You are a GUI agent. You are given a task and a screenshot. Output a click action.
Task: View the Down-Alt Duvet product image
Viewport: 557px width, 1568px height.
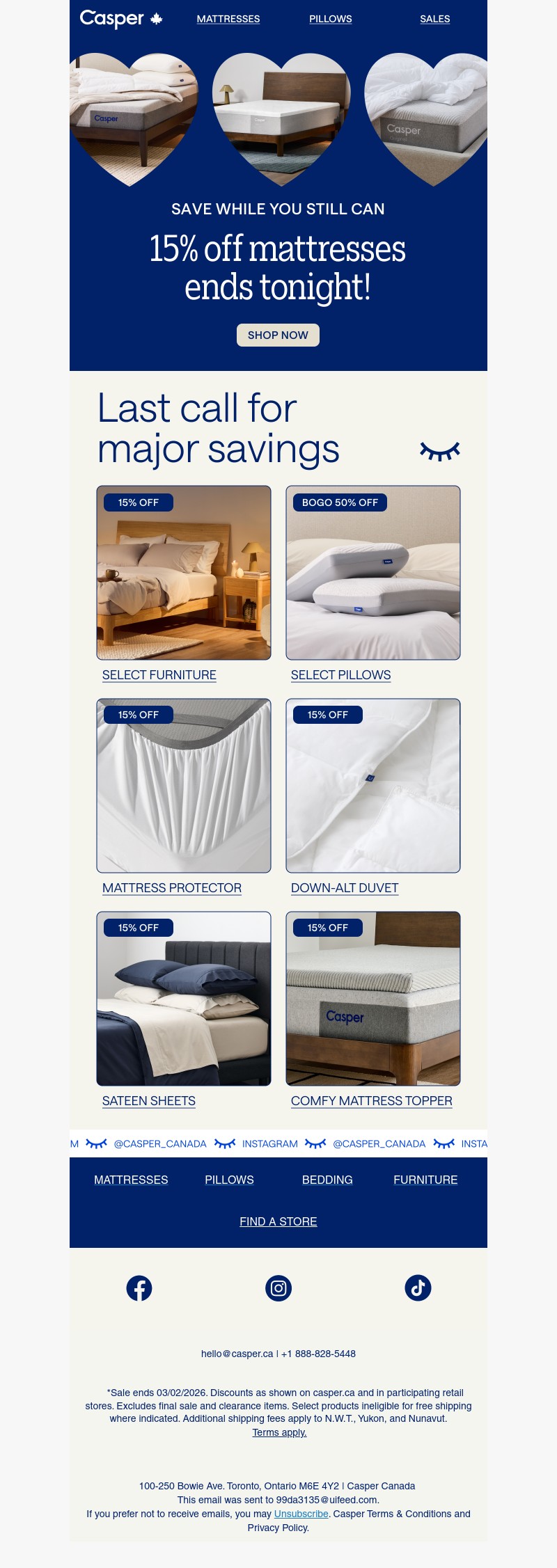pos(373,786)
